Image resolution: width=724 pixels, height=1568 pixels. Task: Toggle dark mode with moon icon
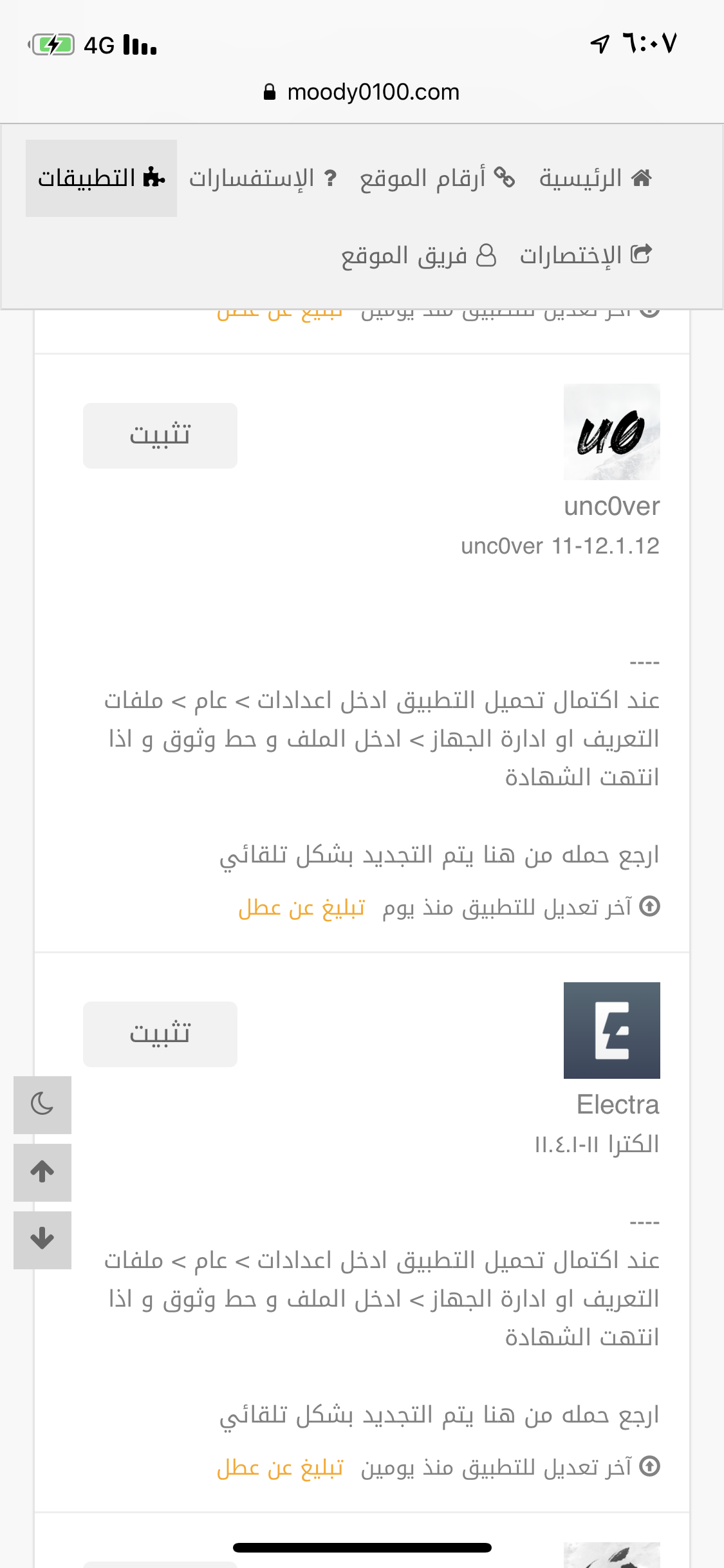coord(42,1105)
